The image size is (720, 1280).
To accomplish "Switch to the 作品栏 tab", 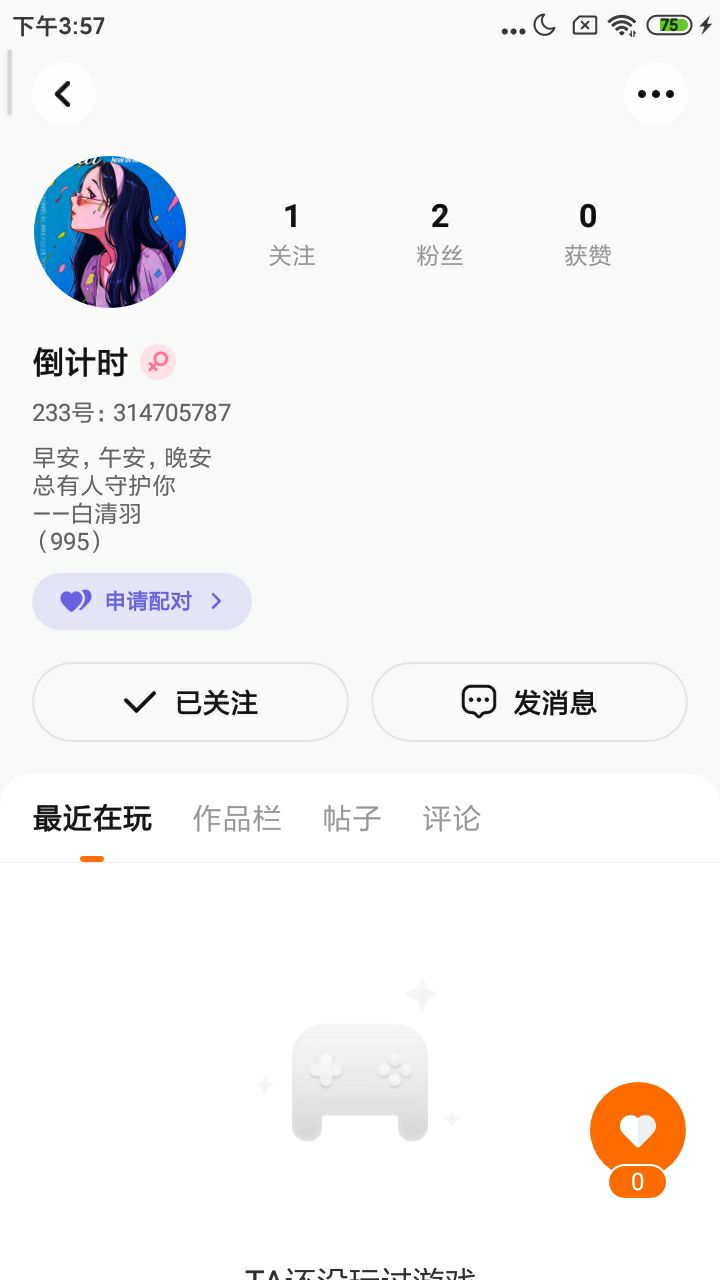I will [237, 819].
